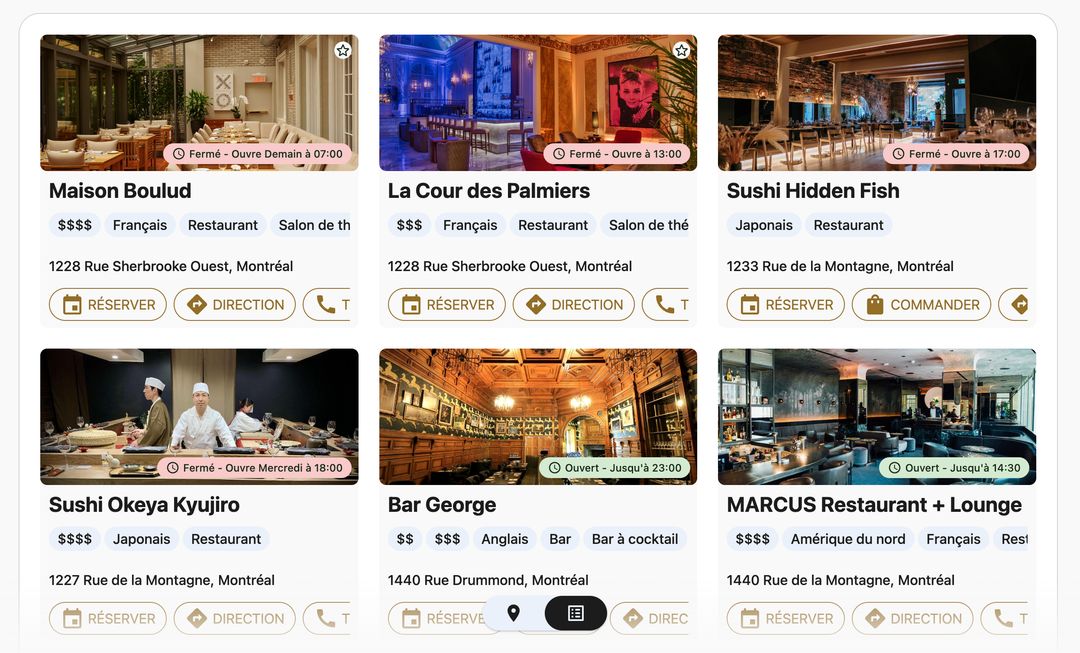1080x653 pixels.
Task: Star La Cour des Palmiers as favorite
Action: (682, 50)
